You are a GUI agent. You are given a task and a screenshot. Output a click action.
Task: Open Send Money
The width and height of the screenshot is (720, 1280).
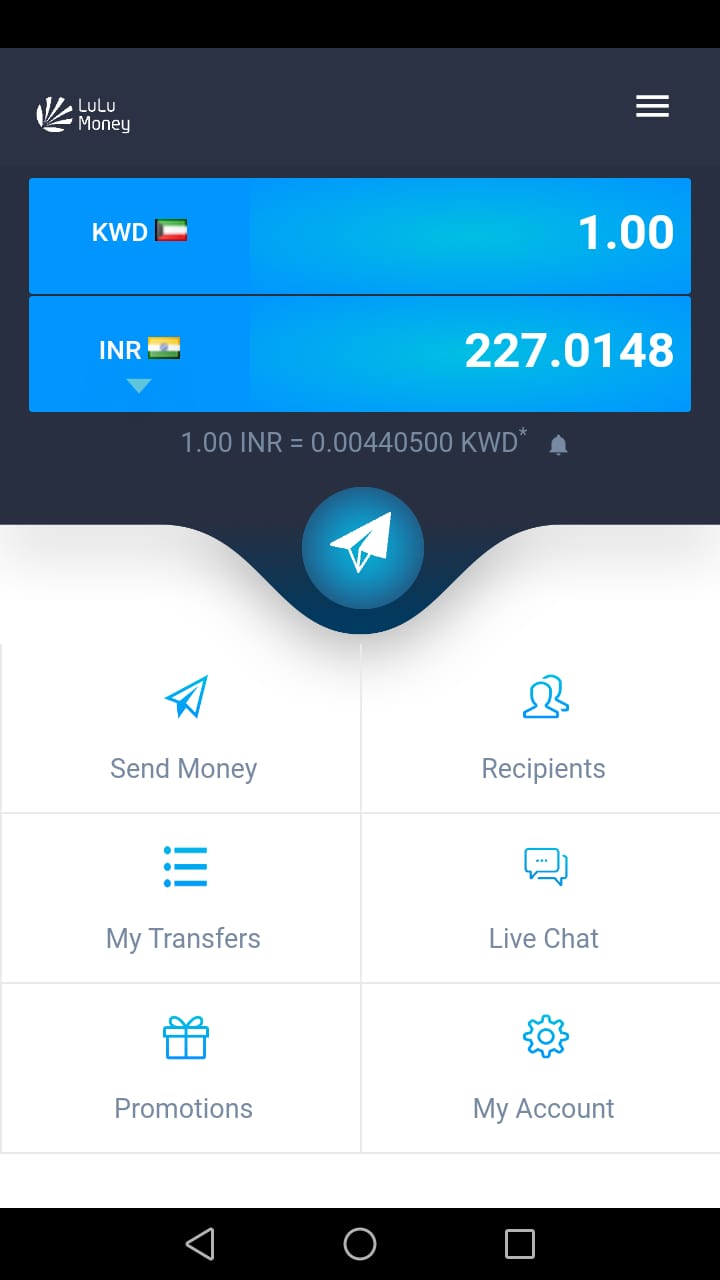click(x=181, y=729)
